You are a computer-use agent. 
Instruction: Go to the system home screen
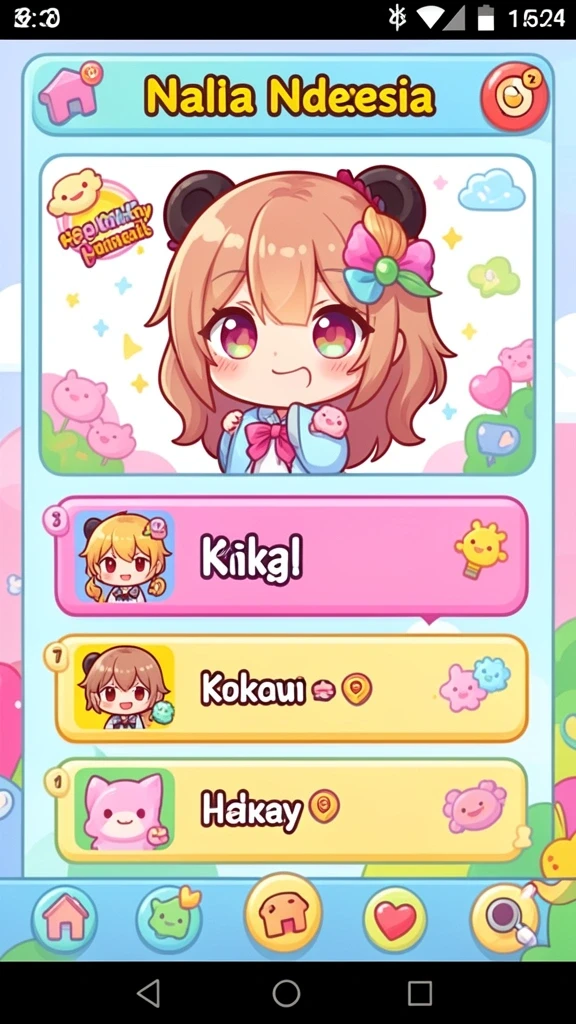tap(286, 993)
